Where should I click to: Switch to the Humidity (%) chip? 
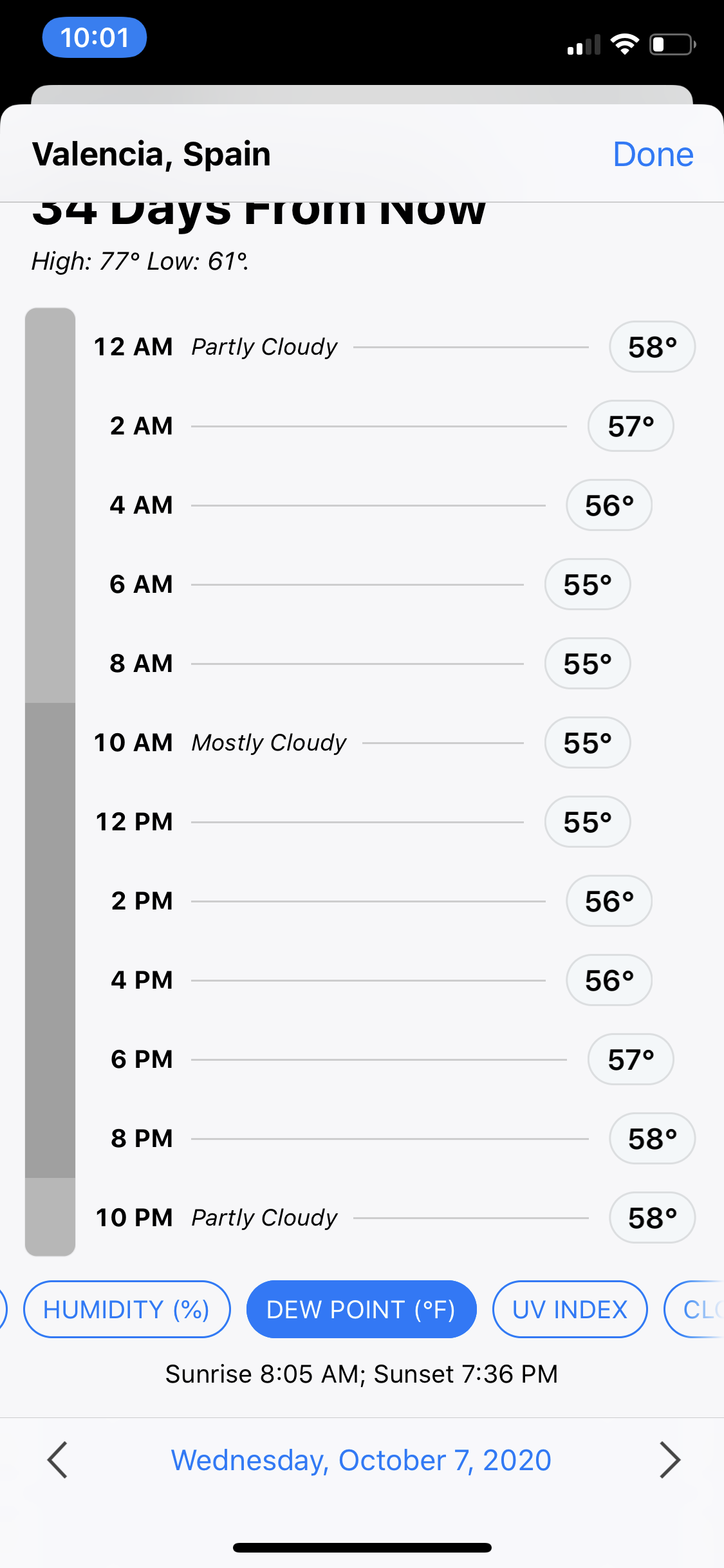pos(127,1309)
